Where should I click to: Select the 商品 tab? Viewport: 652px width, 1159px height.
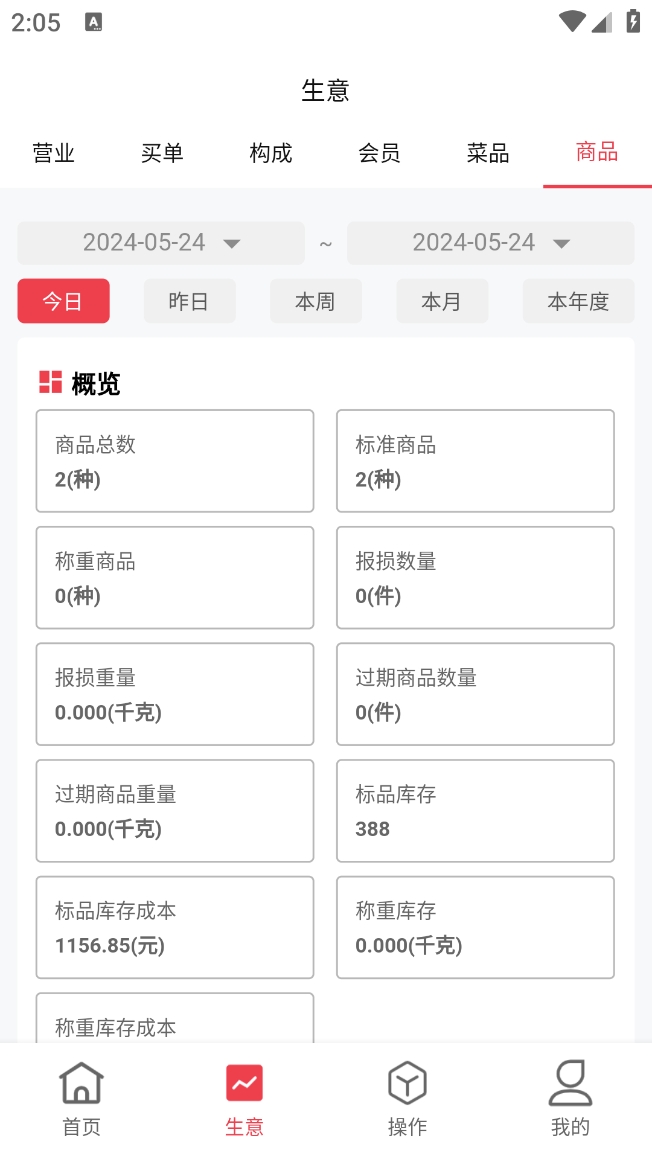point(597,153)
